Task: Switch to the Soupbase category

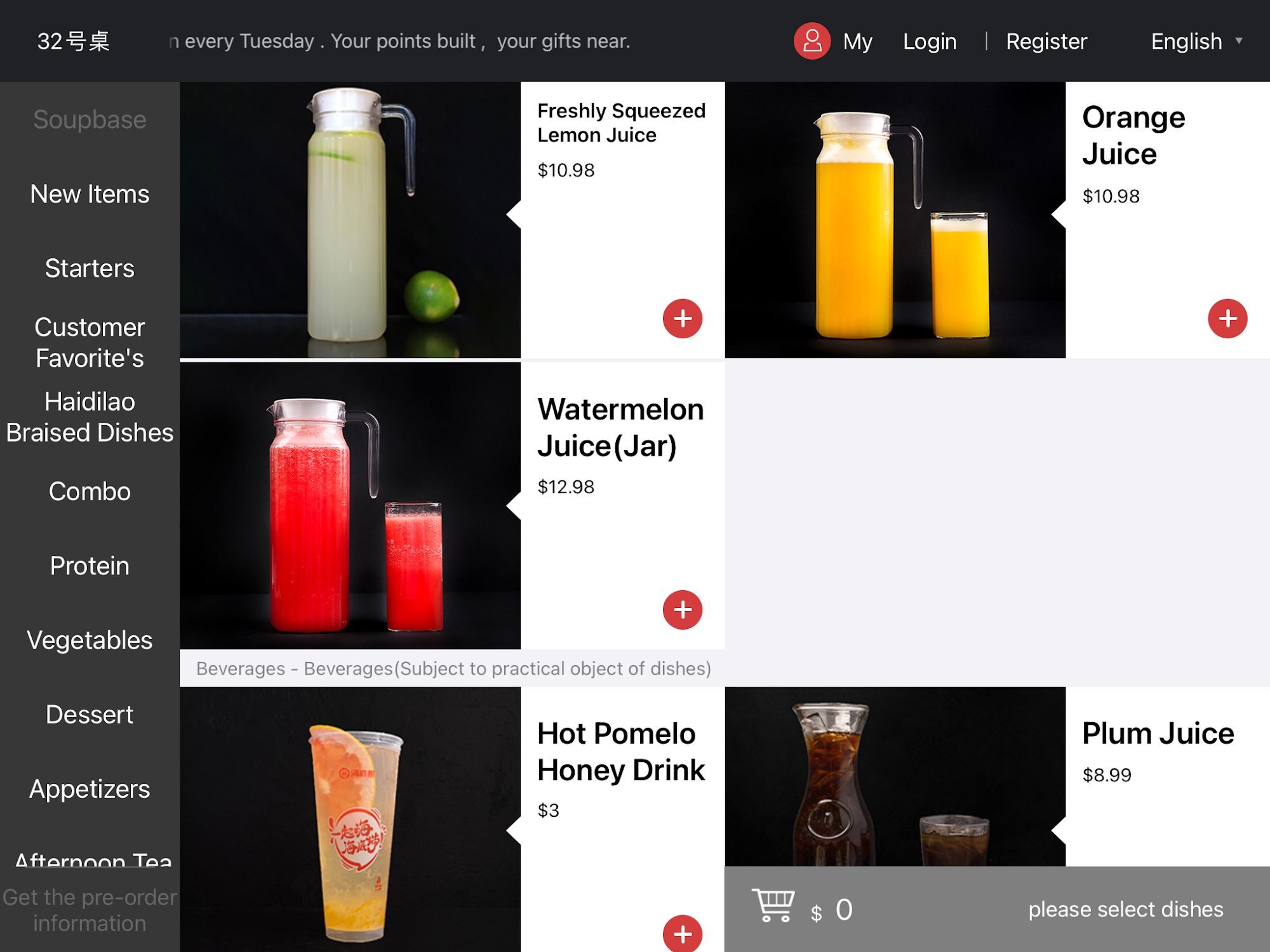Action: [x=90, y=119]
